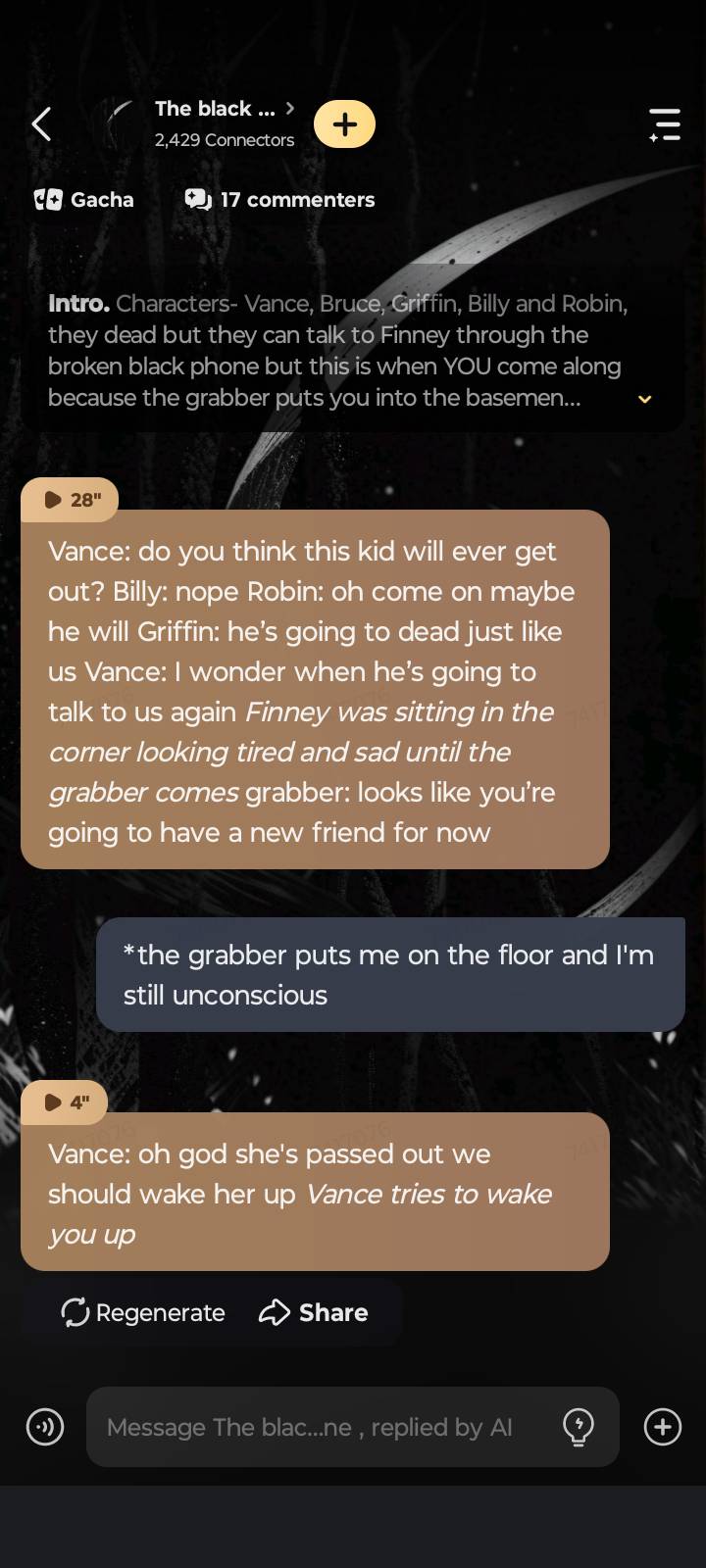Tap the yellow plus connect button
Image resolution: width=706 pixels, height=1568 pixels.
(x=344, y=124)
